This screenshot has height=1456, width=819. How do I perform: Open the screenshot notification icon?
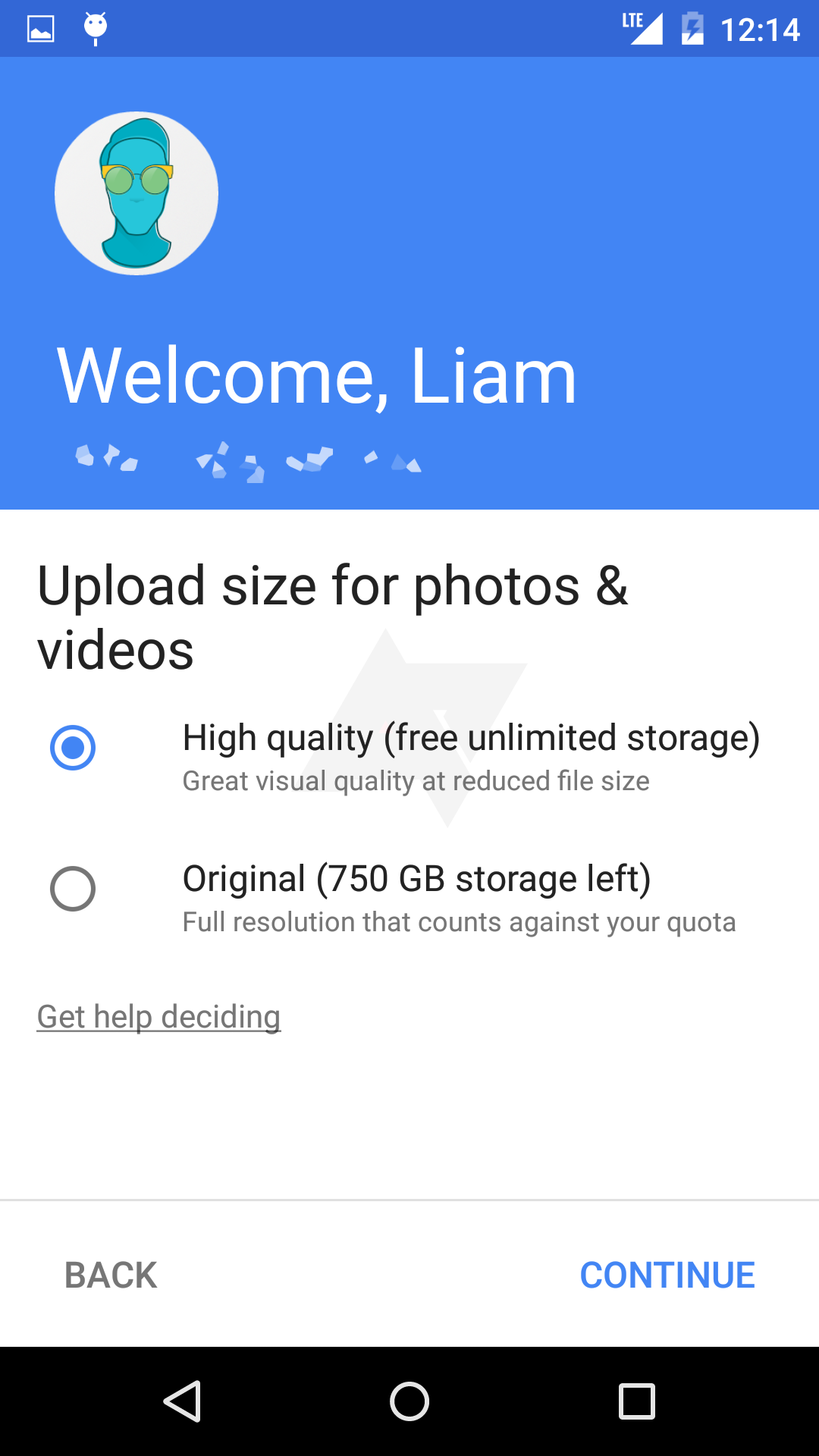click(x=39, y=27)
